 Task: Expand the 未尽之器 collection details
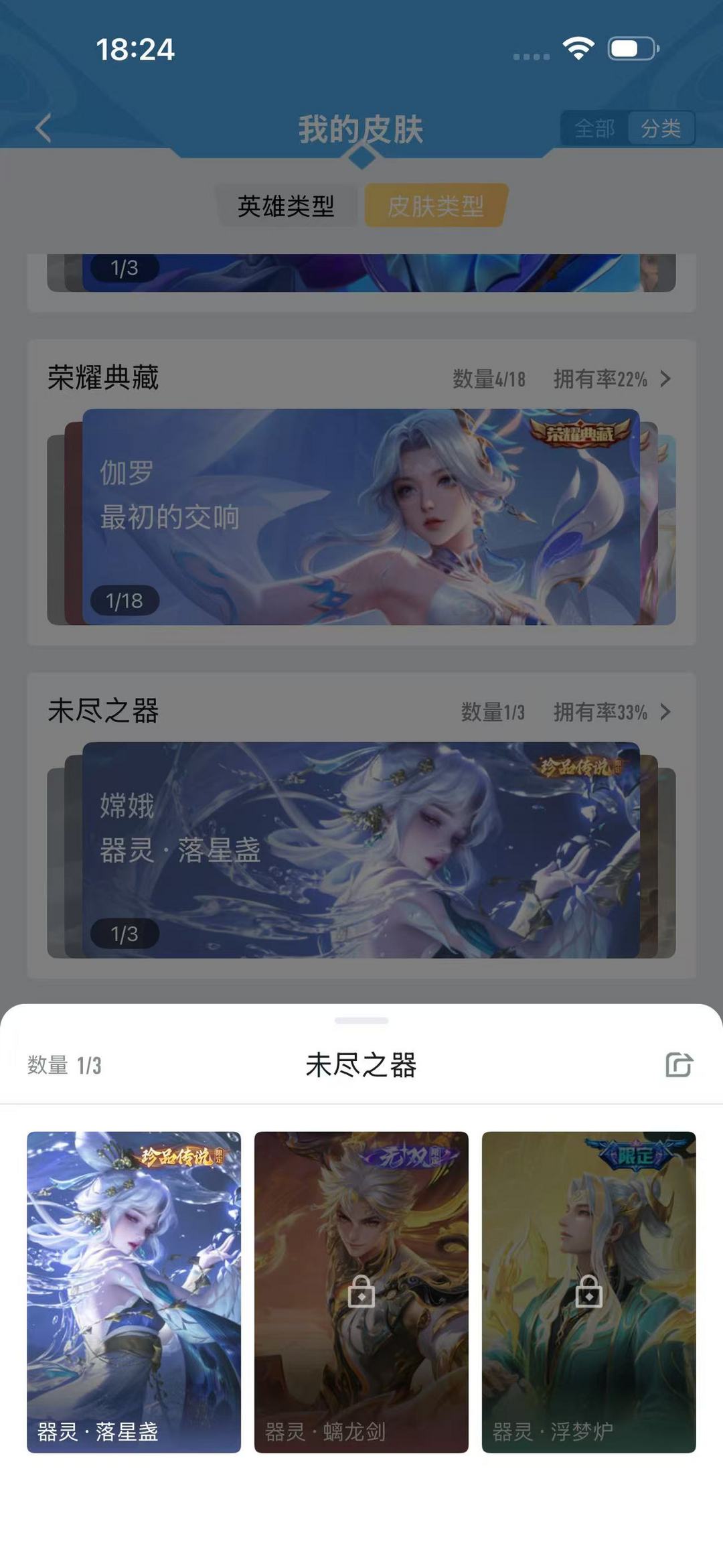665,711
